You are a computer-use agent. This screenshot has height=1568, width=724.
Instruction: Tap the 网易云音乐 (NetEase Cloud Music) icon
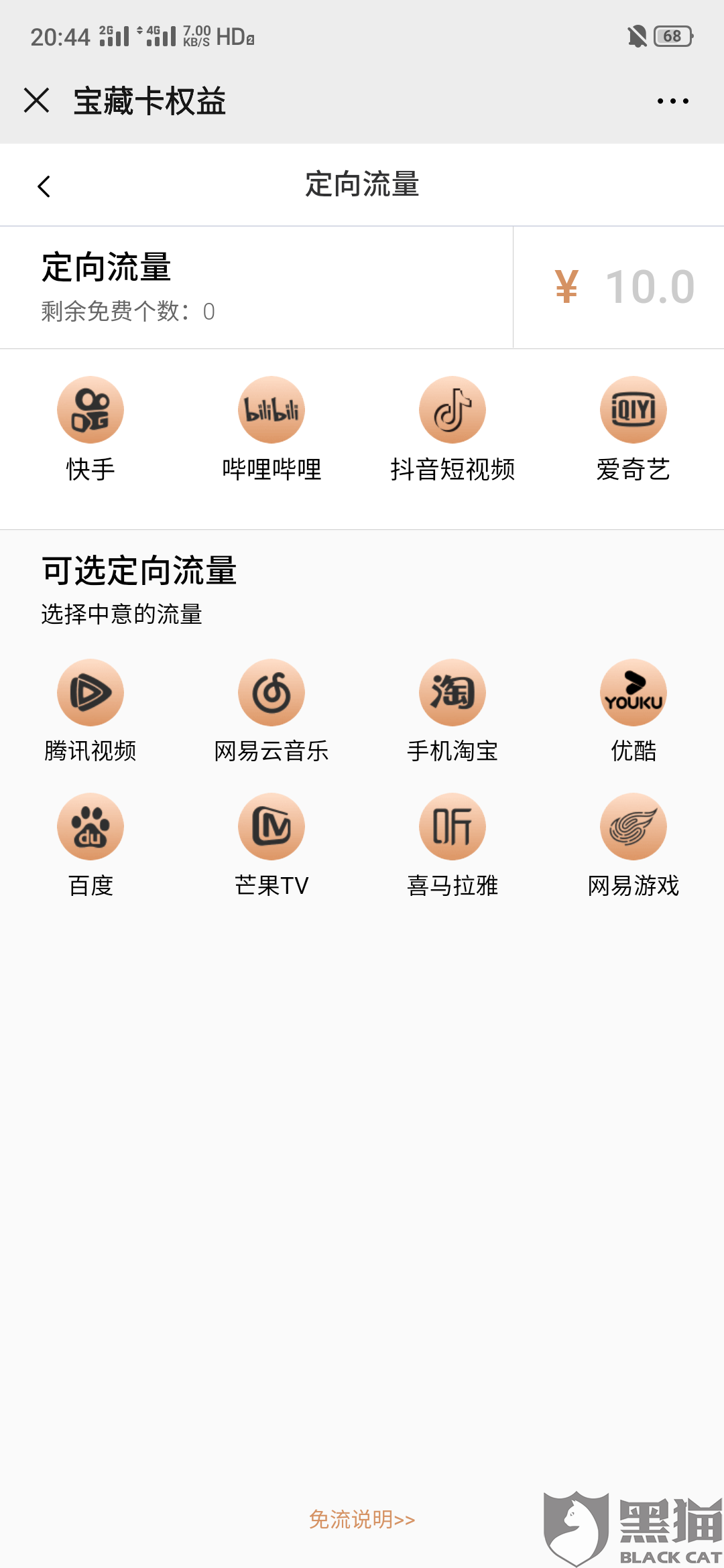[x=271, y=692]
